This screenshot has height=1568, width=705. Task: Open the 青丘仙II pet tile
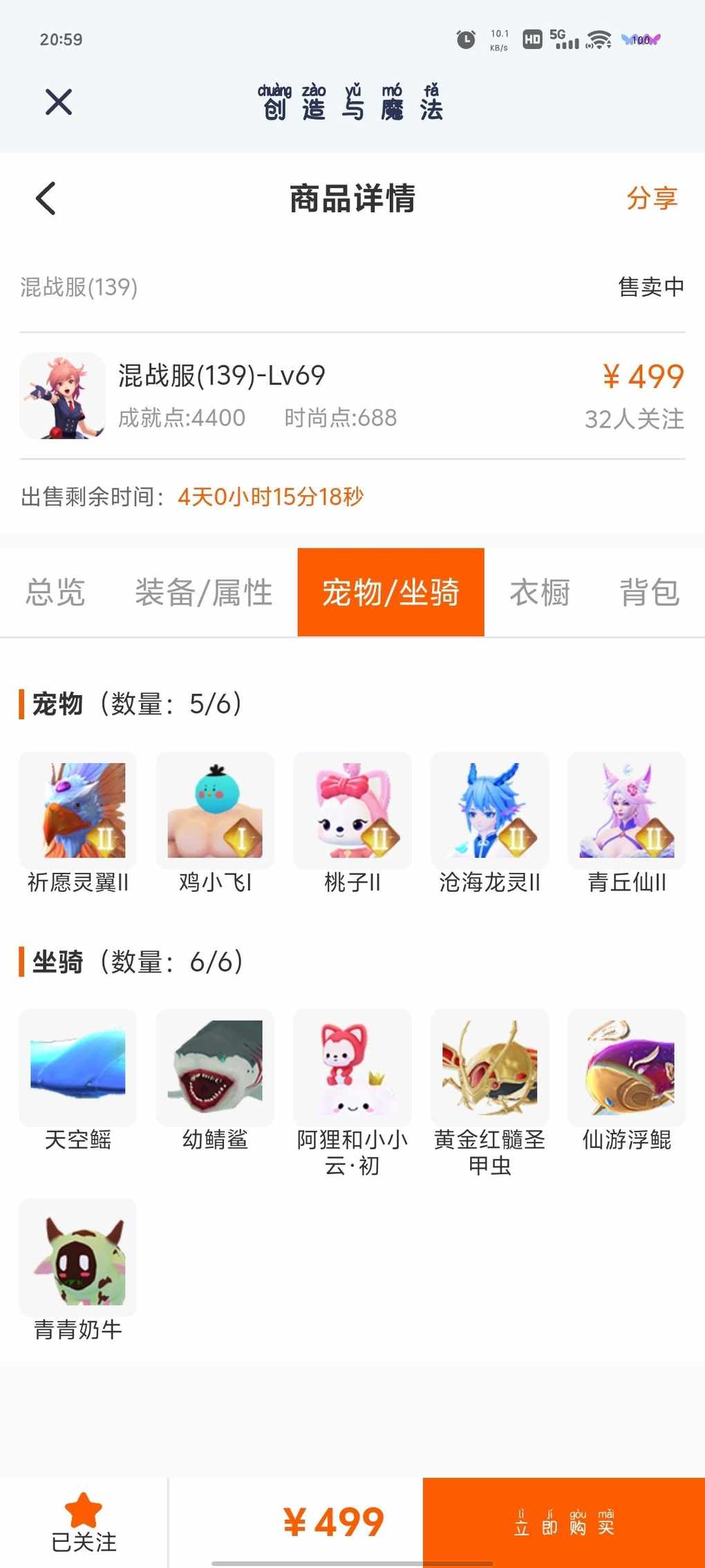point(627,824)
